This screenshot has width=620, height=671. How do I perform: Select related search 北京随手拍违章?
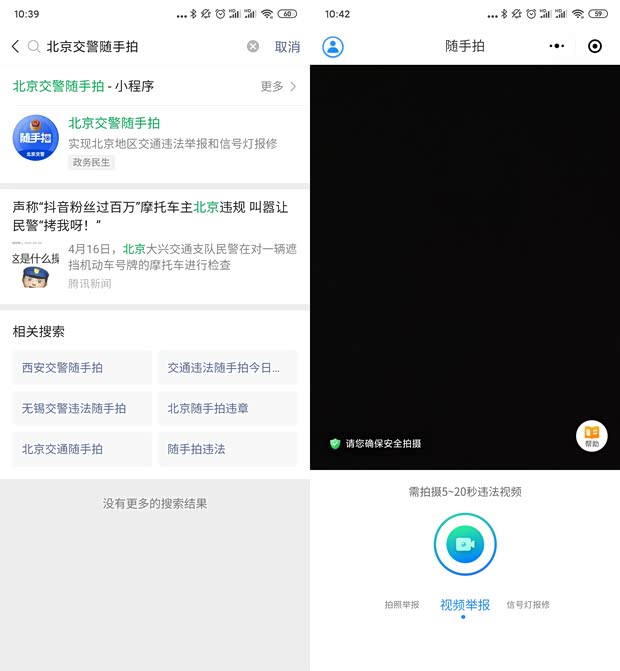pos(227,408)
